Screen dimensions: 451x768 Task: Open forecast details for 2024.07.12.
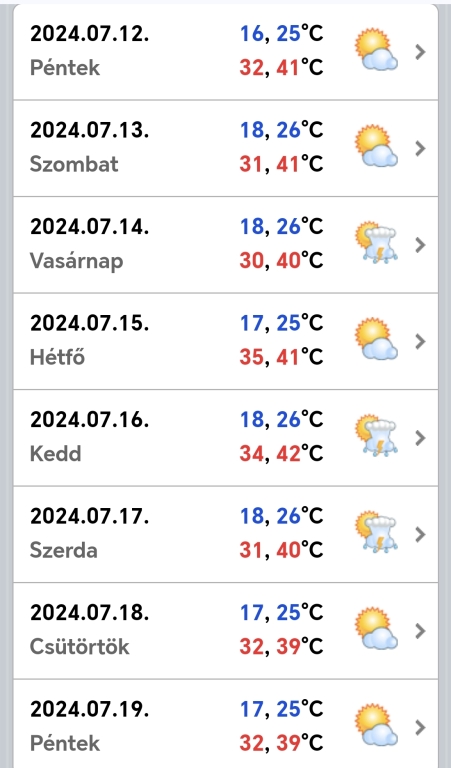point(225,51)
